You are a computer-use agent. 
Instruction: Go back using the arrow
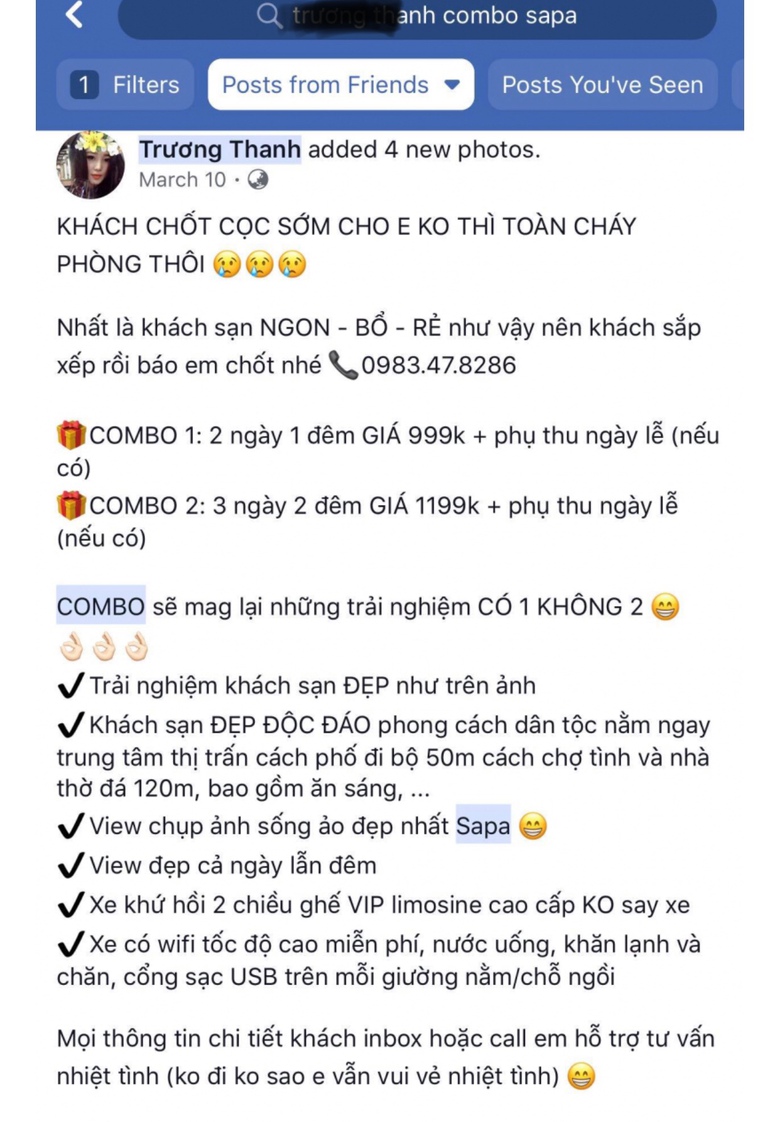(74, 15)
